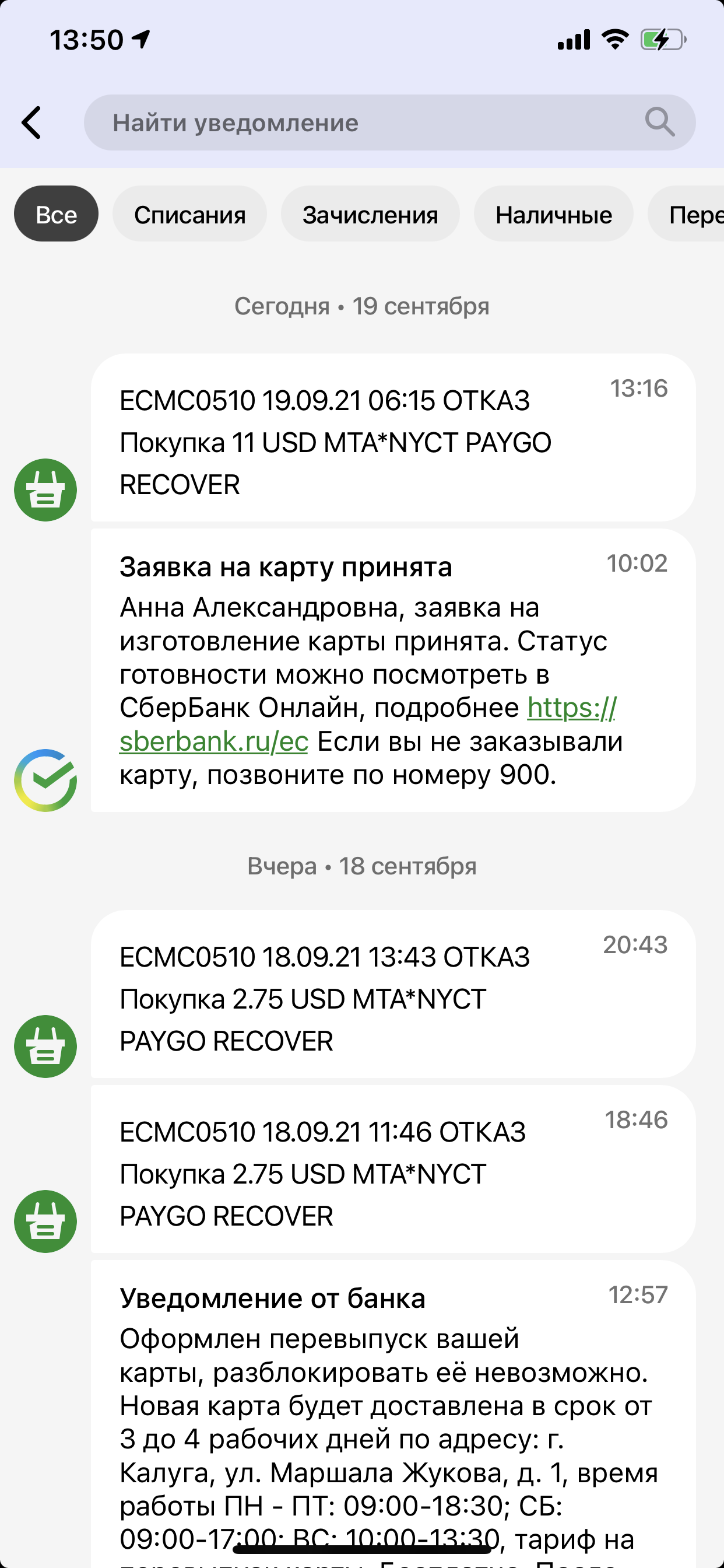Go back using the arrow
724x1568 pixels.
(31, 123)
